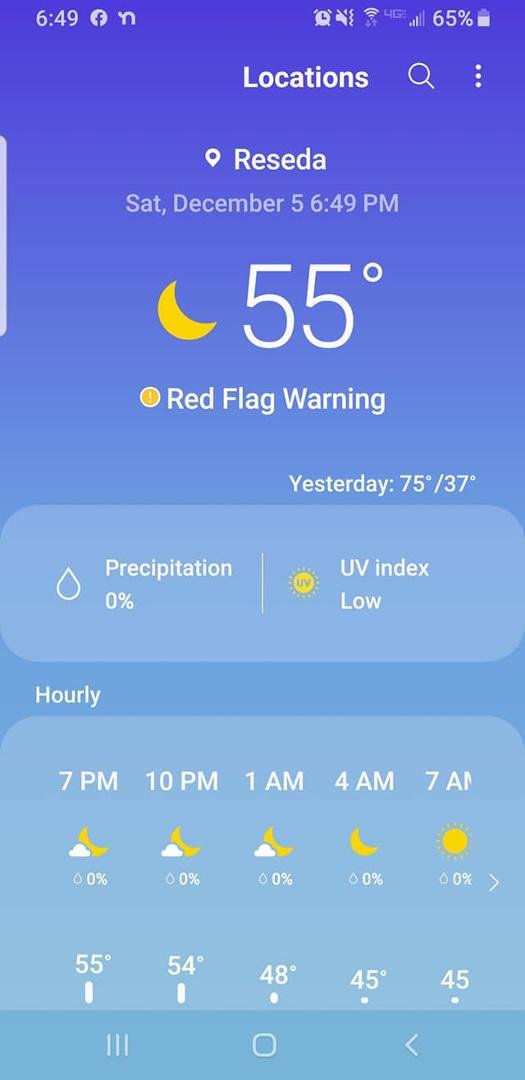Open recent apps from the navigation bar

pyautogui.click(x=117, y=1045)
